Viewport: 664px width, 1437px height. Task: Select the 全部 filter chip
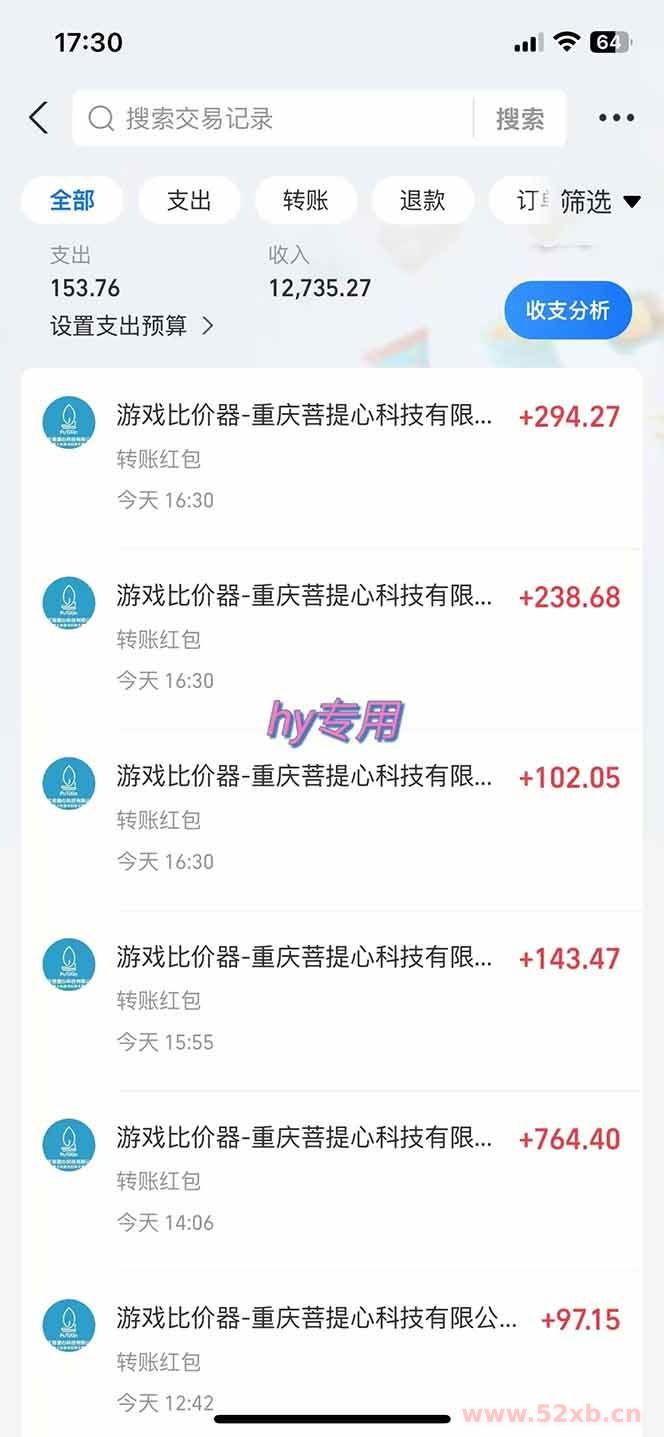[x=72, y=200]
